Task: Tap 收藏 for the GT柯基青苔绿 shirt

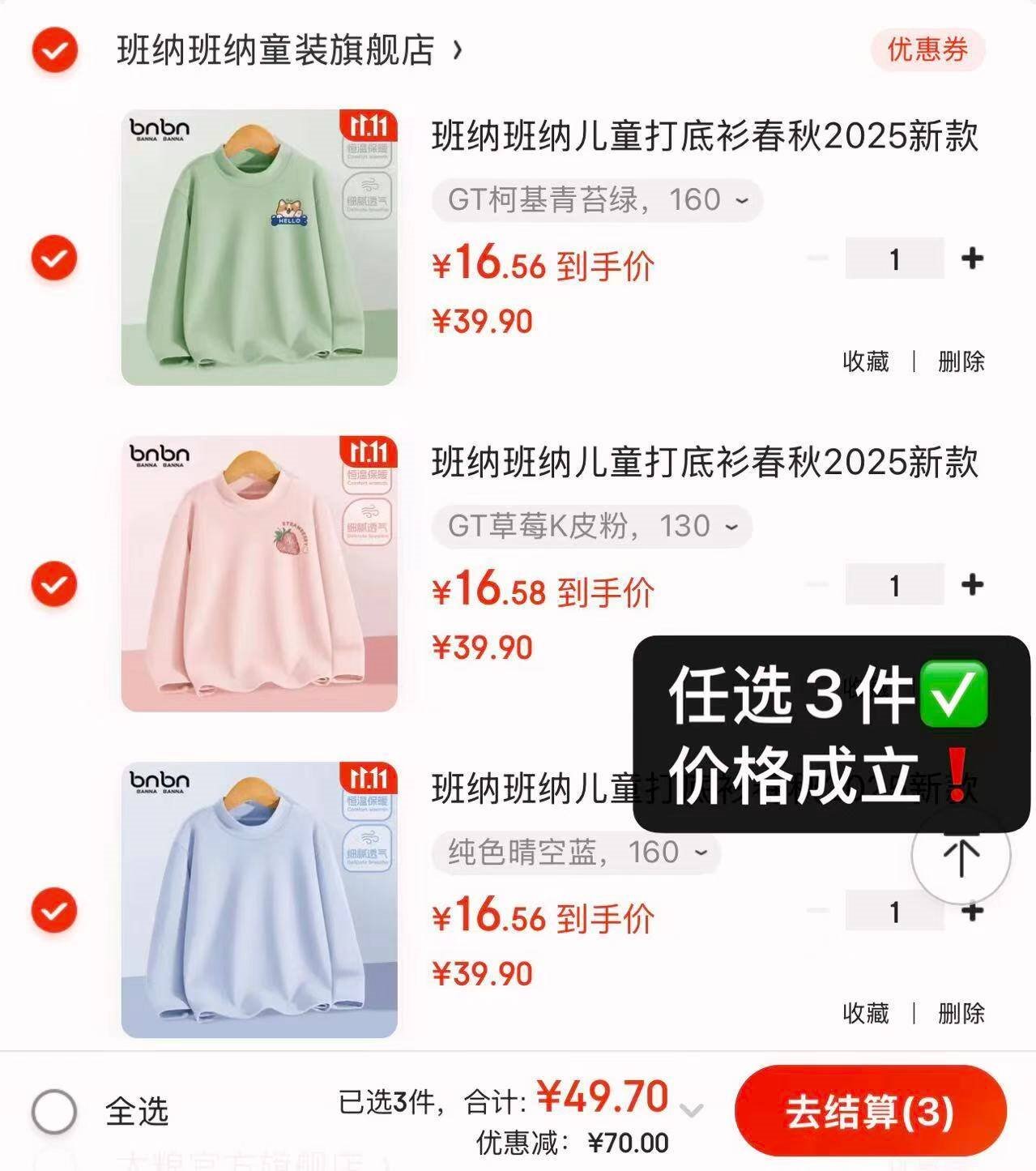Action: pos(866,361)
